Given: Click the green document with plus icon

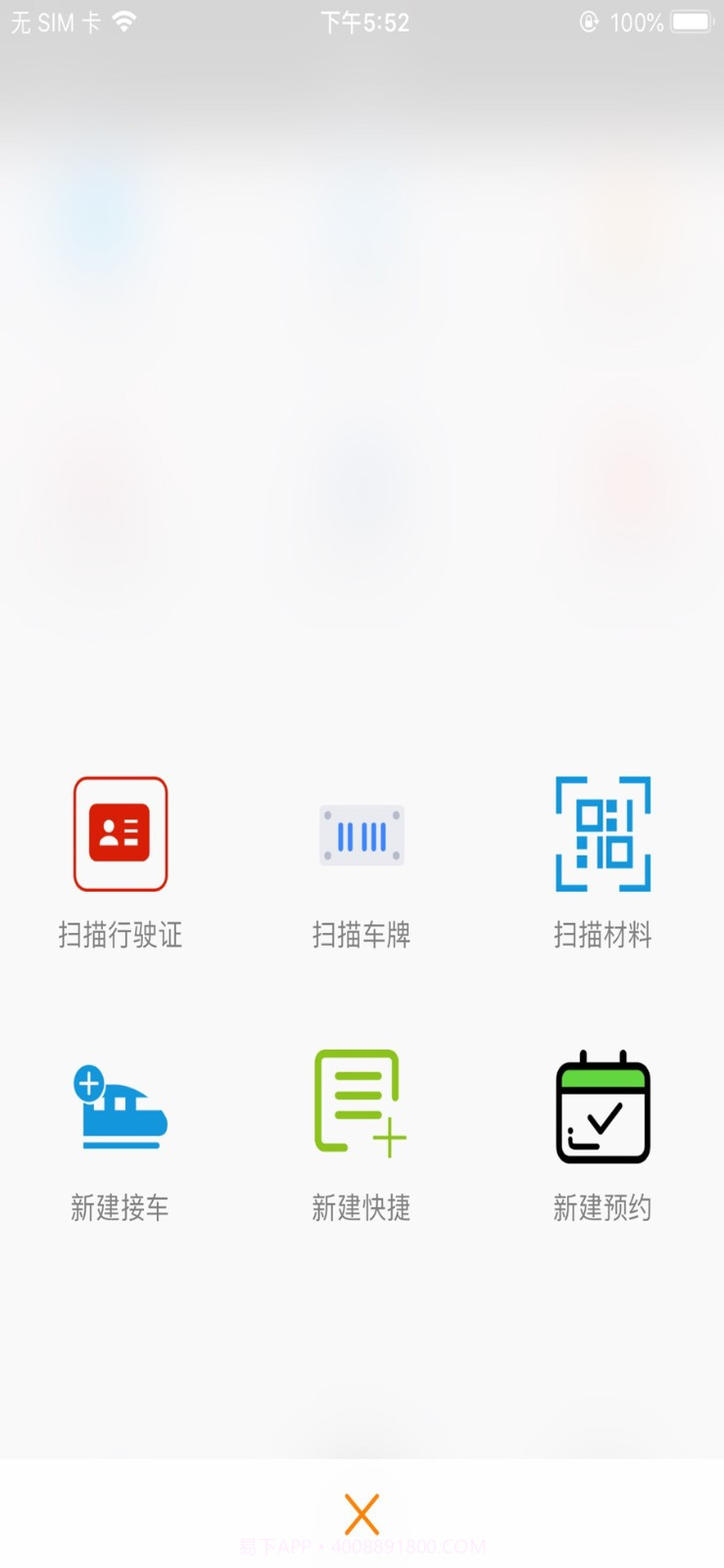Looking at the screenshot, I should point(362,1102).
